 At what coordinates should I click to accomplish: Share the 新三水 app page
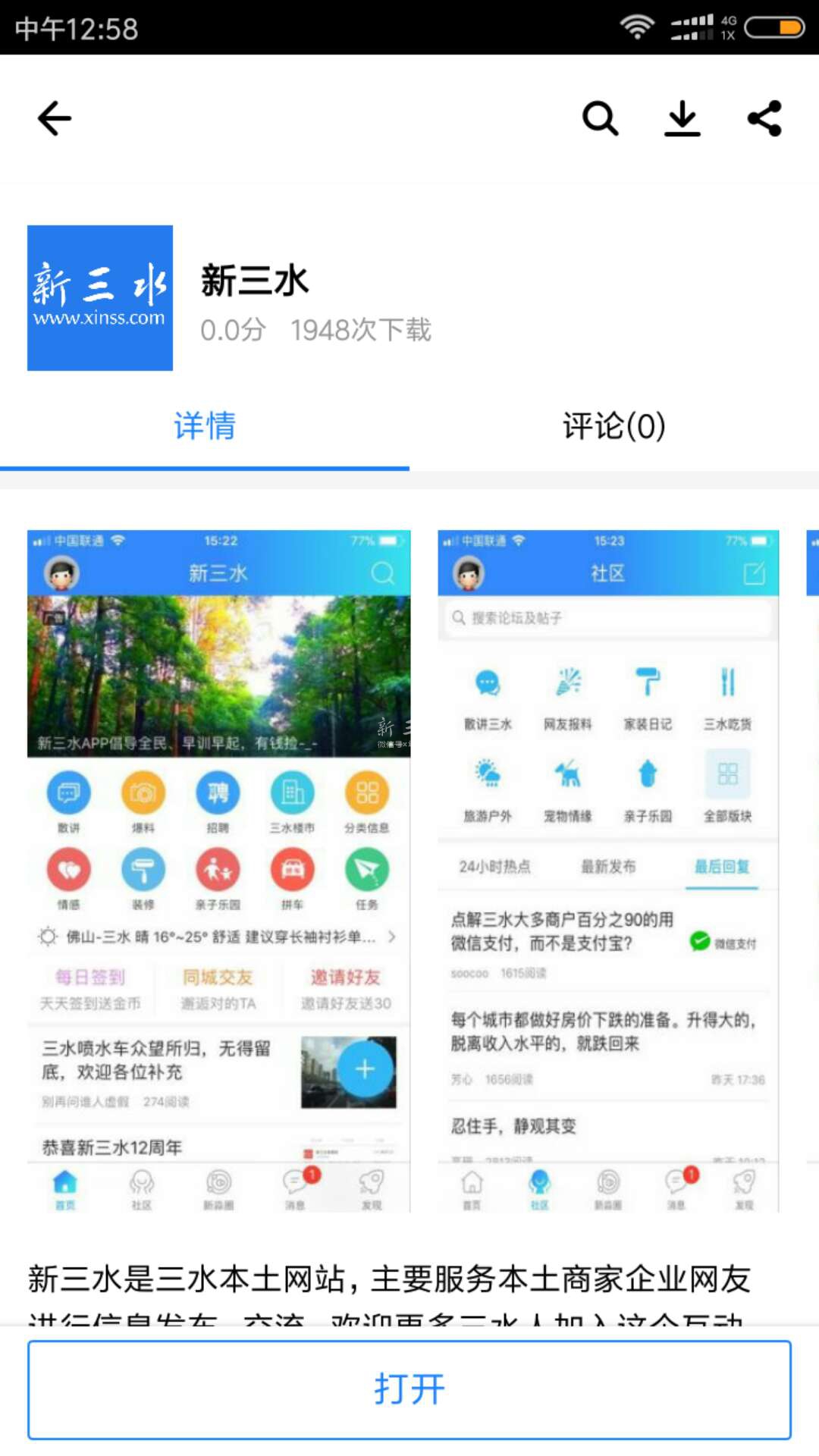(x=764, y=118)
